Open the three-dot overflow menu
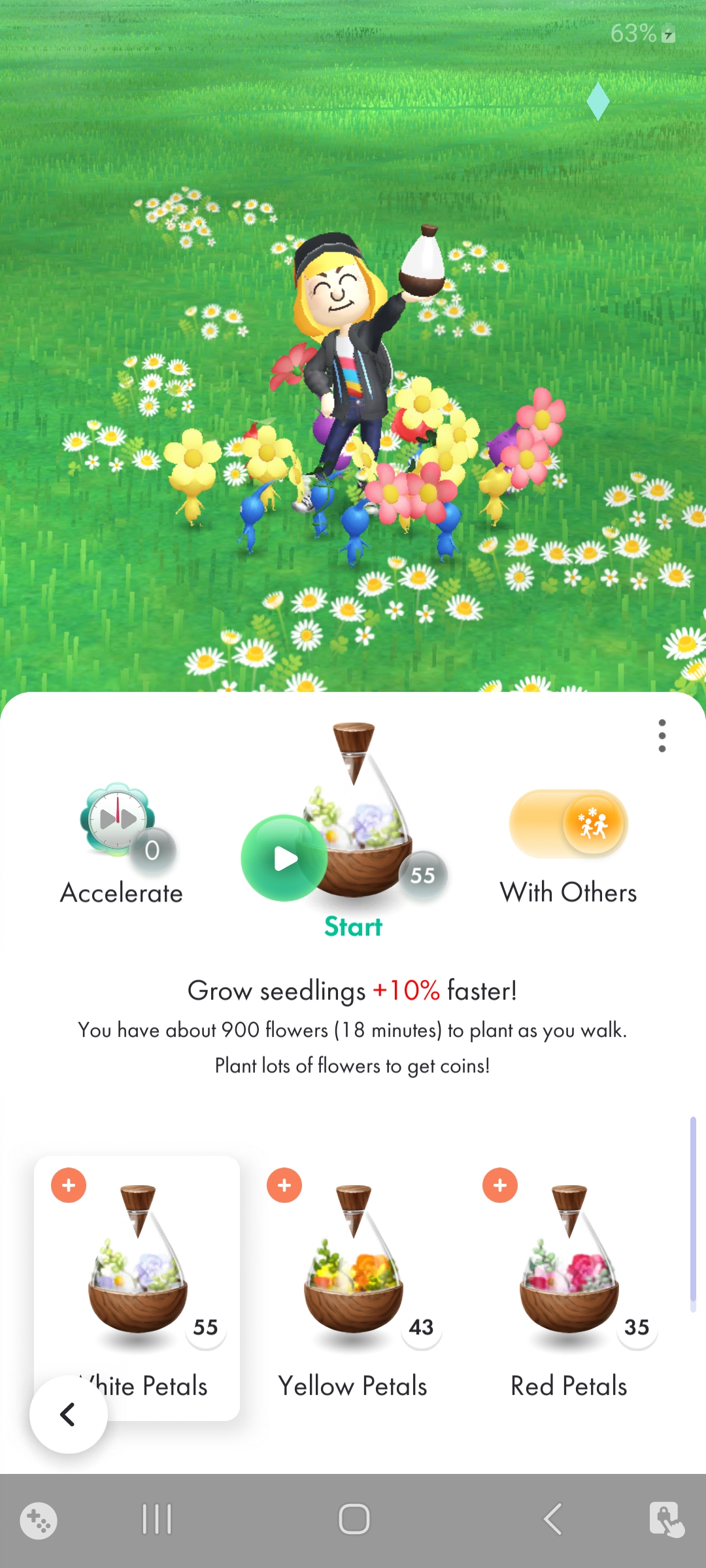Screen dimensions: 706x1568 click(662, 736)
